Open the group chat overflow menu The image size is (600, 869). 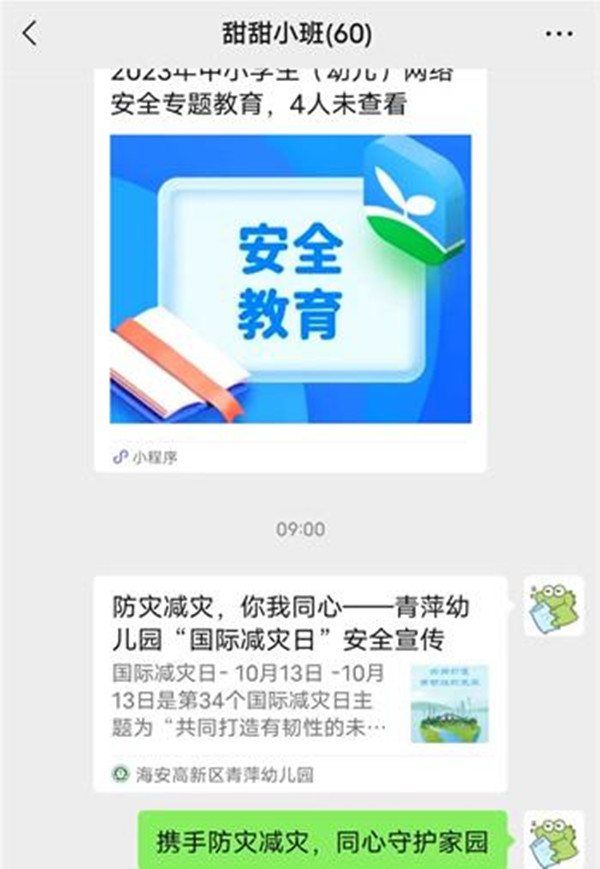pyautogui.click(x=558, y=33)
